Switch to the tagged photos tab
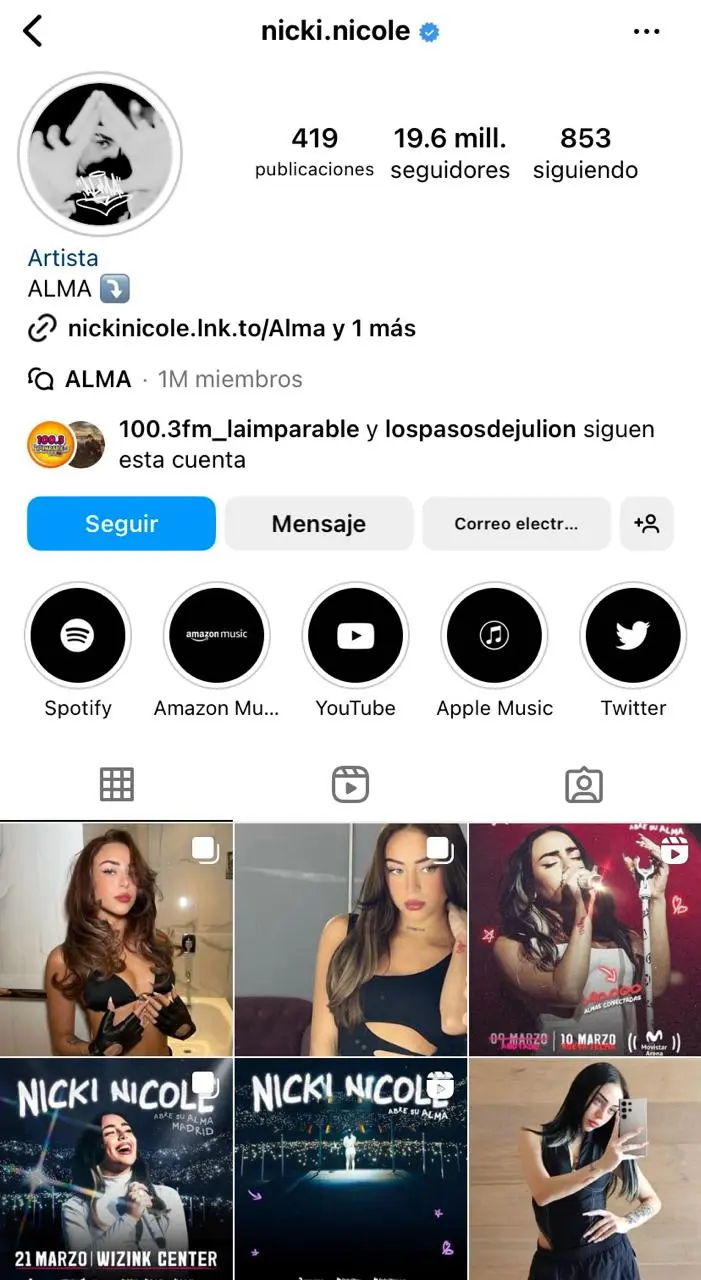The width and height of the screenshot is (701, 1280). (x=584, y=785)
